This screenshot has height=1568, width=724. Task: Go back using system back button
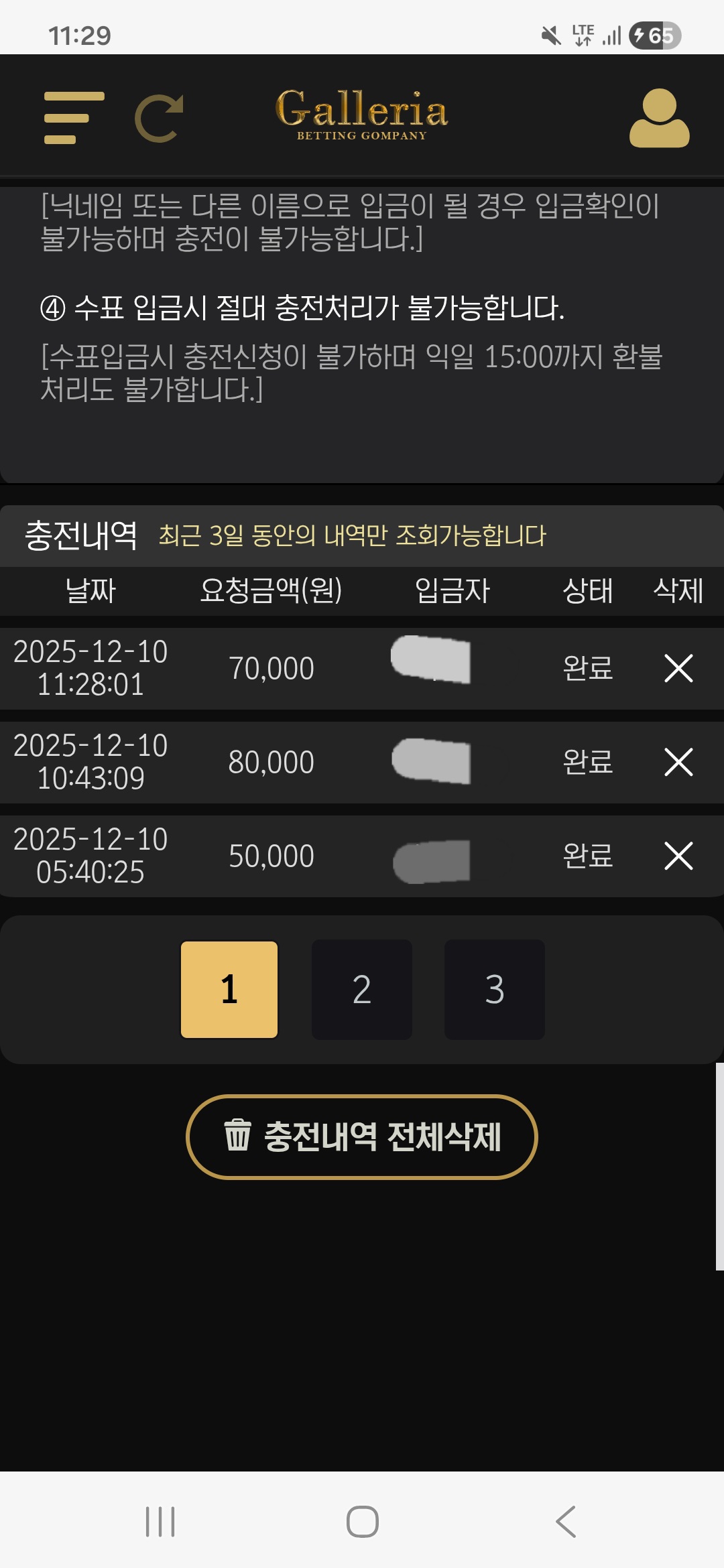click(x=565, y=1521)
